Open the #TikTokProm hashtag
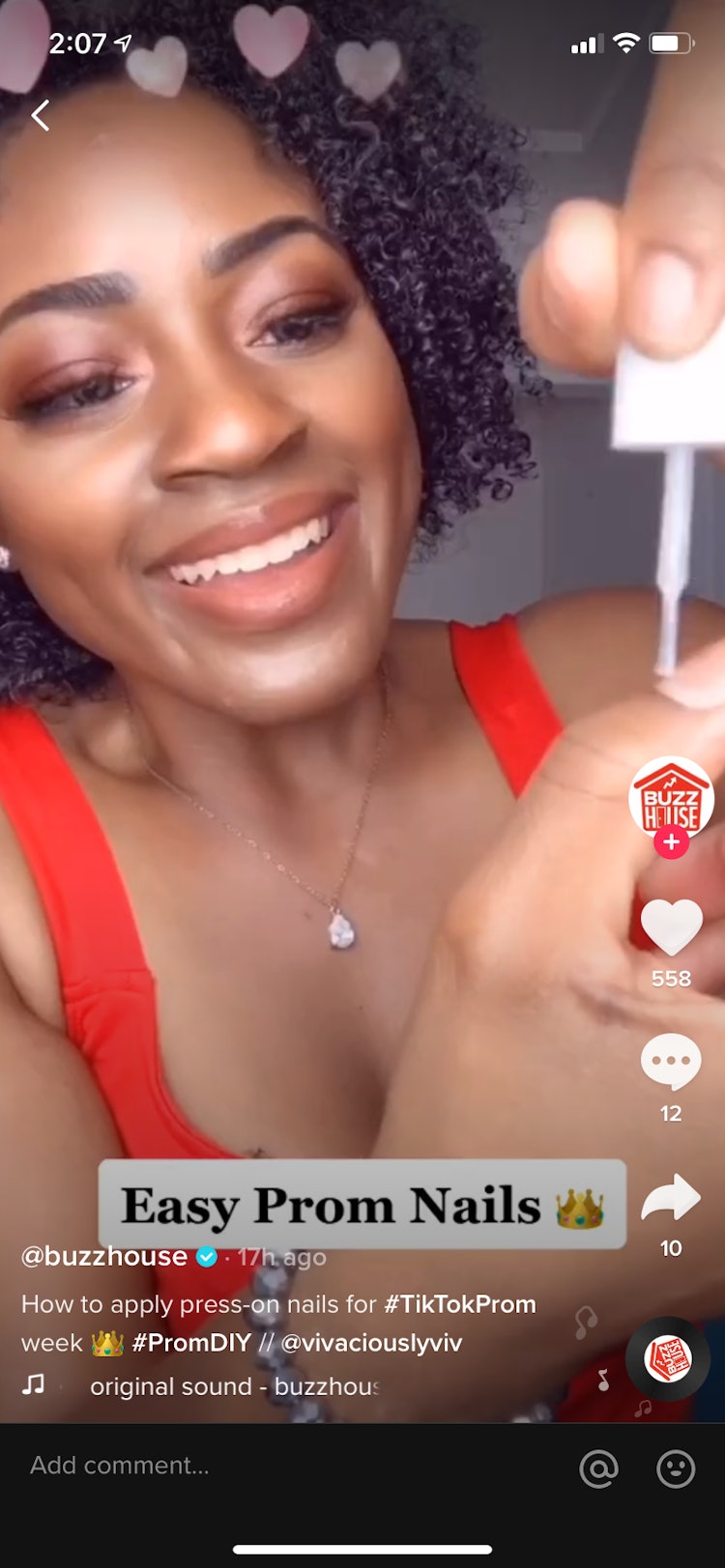 pyautogui.click(x=460, y=1304)
